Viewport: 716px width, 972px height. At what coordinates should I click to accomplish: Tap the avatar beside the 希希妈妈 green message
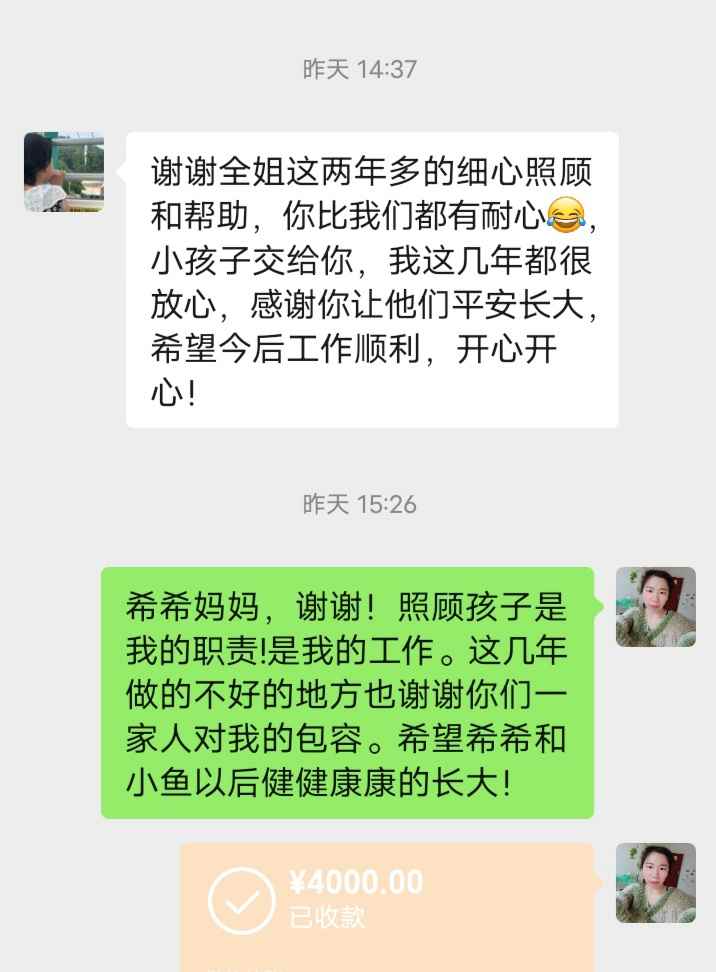655,607
